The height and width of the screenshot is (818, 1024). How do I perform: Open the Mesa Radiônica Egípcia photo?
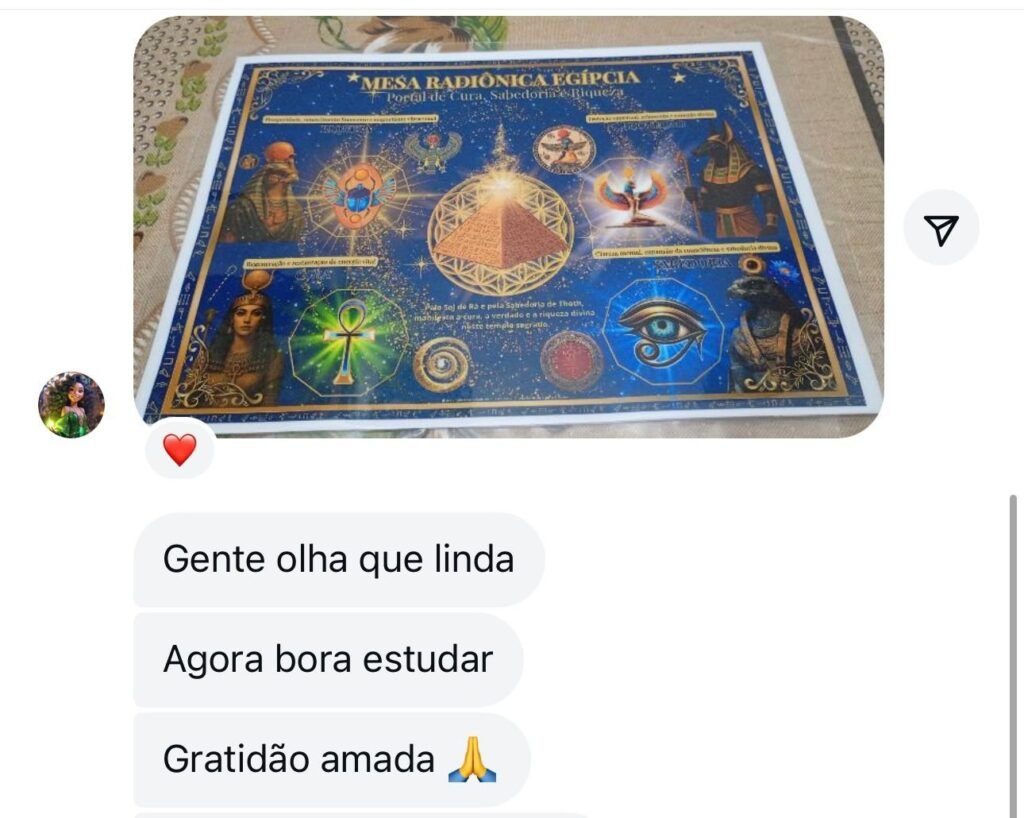(x=508, y=226)
